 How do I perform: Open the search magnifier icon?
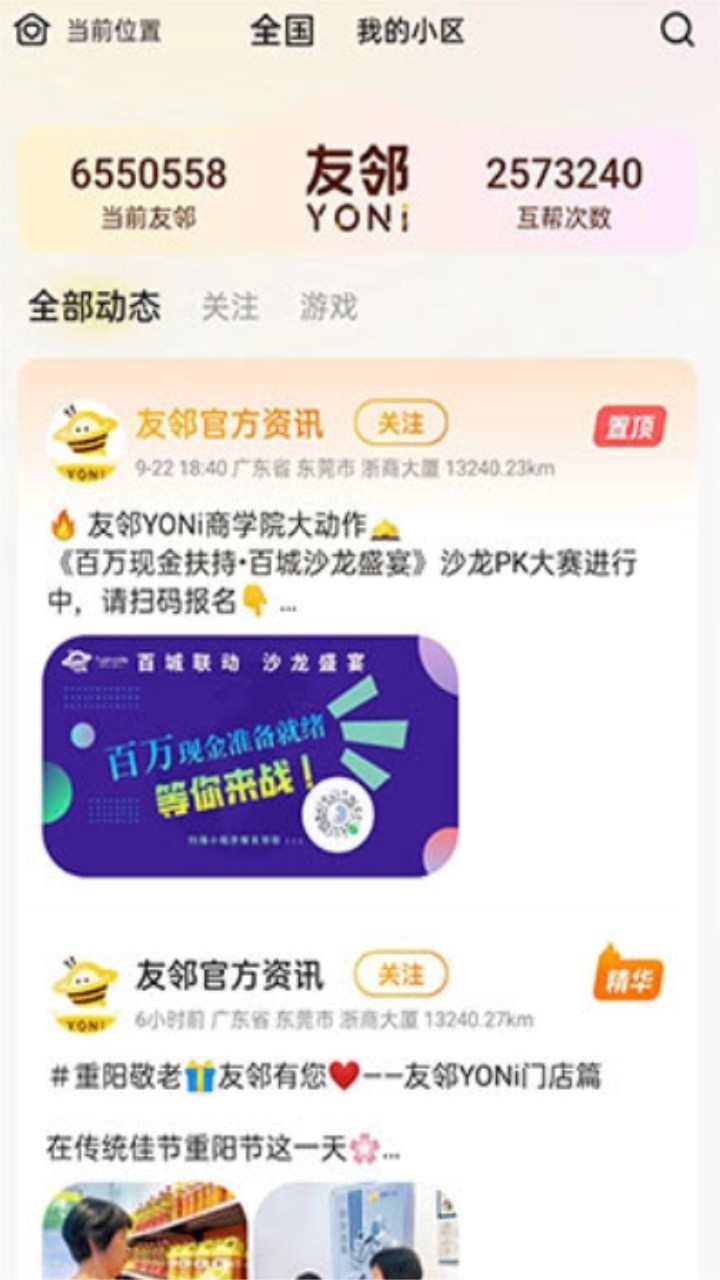click(x=677, y=31)
